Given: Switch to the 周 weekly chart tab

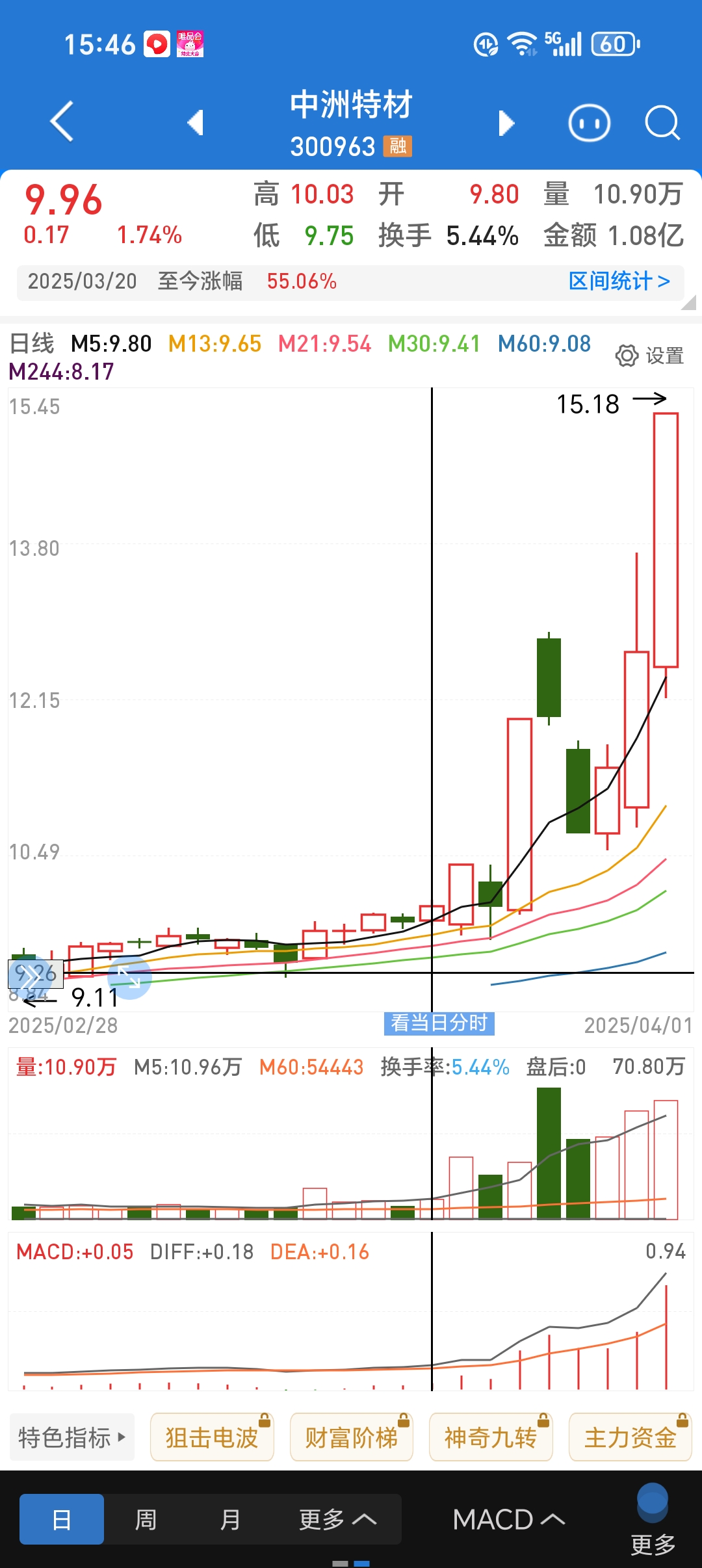Looking at the screenshot, I should tap(146, 1519).
